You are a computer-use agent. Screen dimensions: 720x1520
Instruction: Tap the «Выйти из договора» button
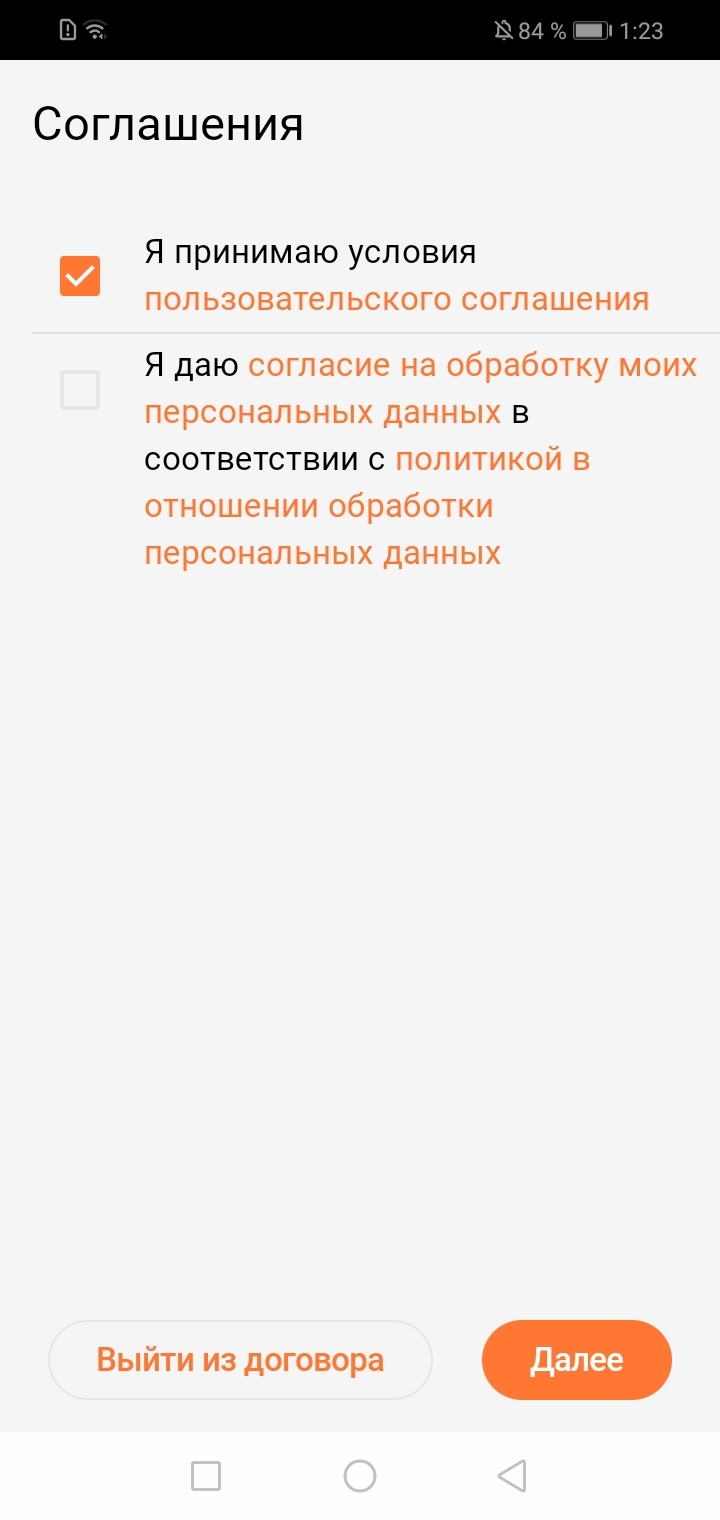coord(240,1360)
